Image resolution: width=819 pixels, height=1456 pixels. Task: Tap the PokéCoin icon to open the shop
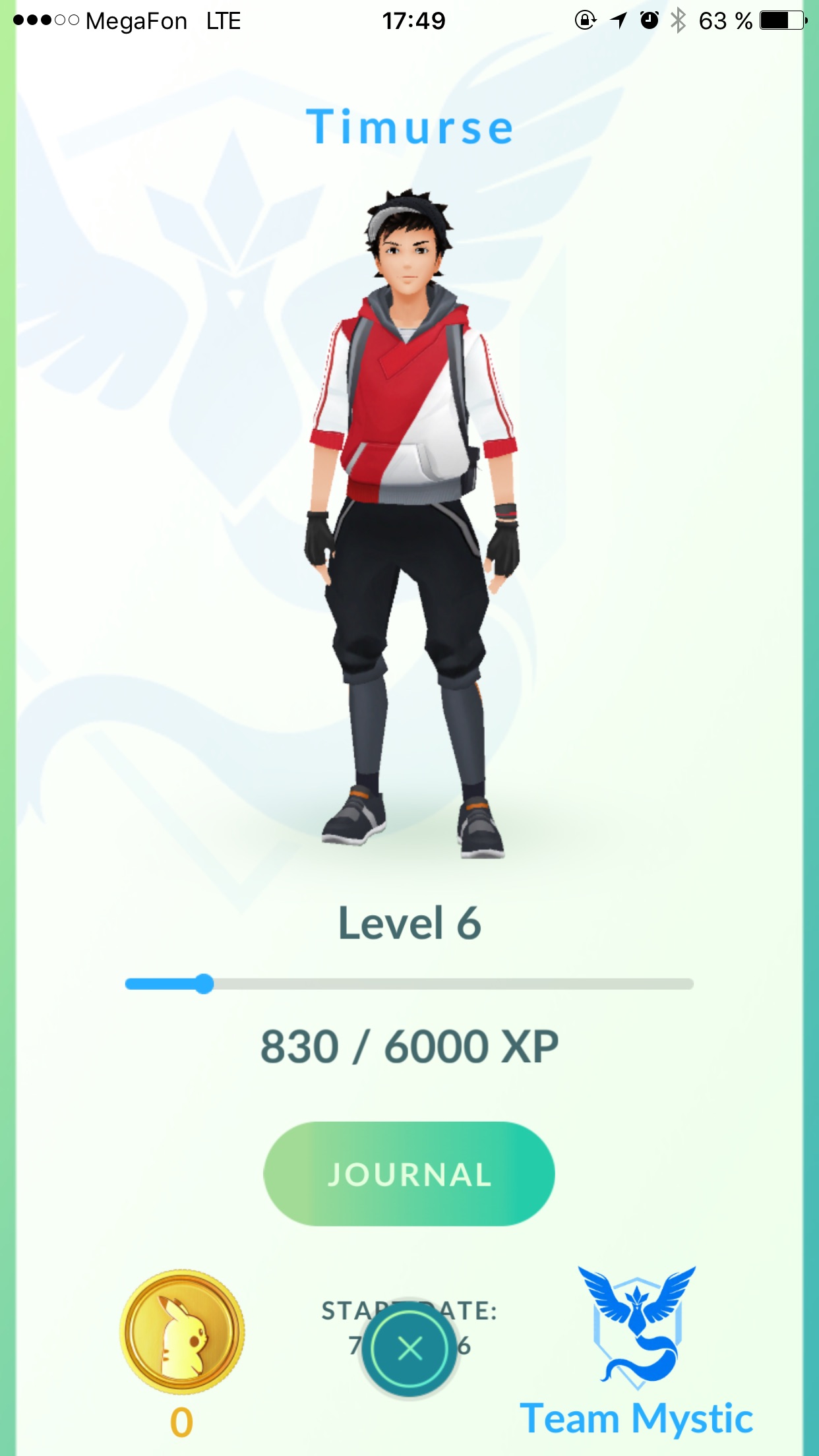point(182,1331)
